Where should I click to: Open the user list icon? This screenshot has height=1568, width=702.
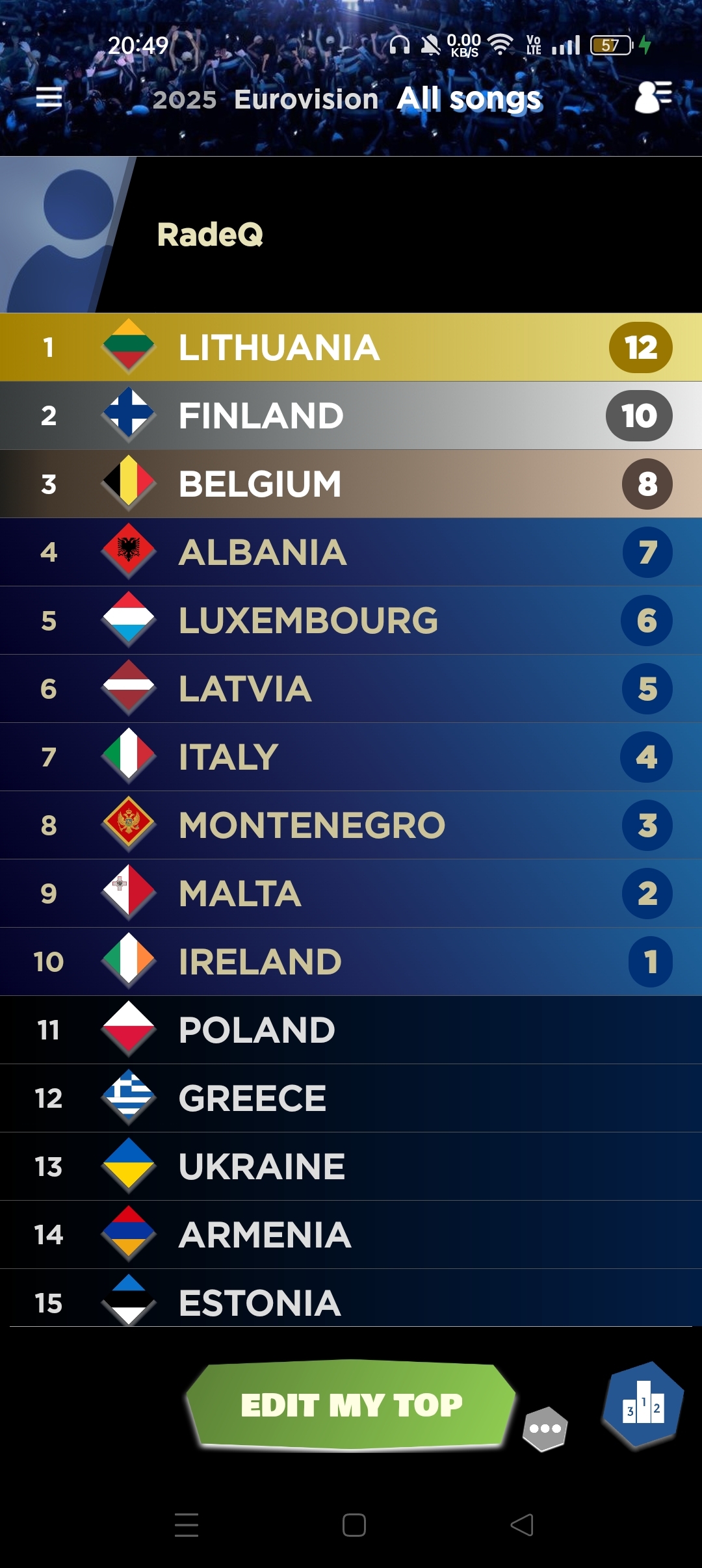point(653,98)
